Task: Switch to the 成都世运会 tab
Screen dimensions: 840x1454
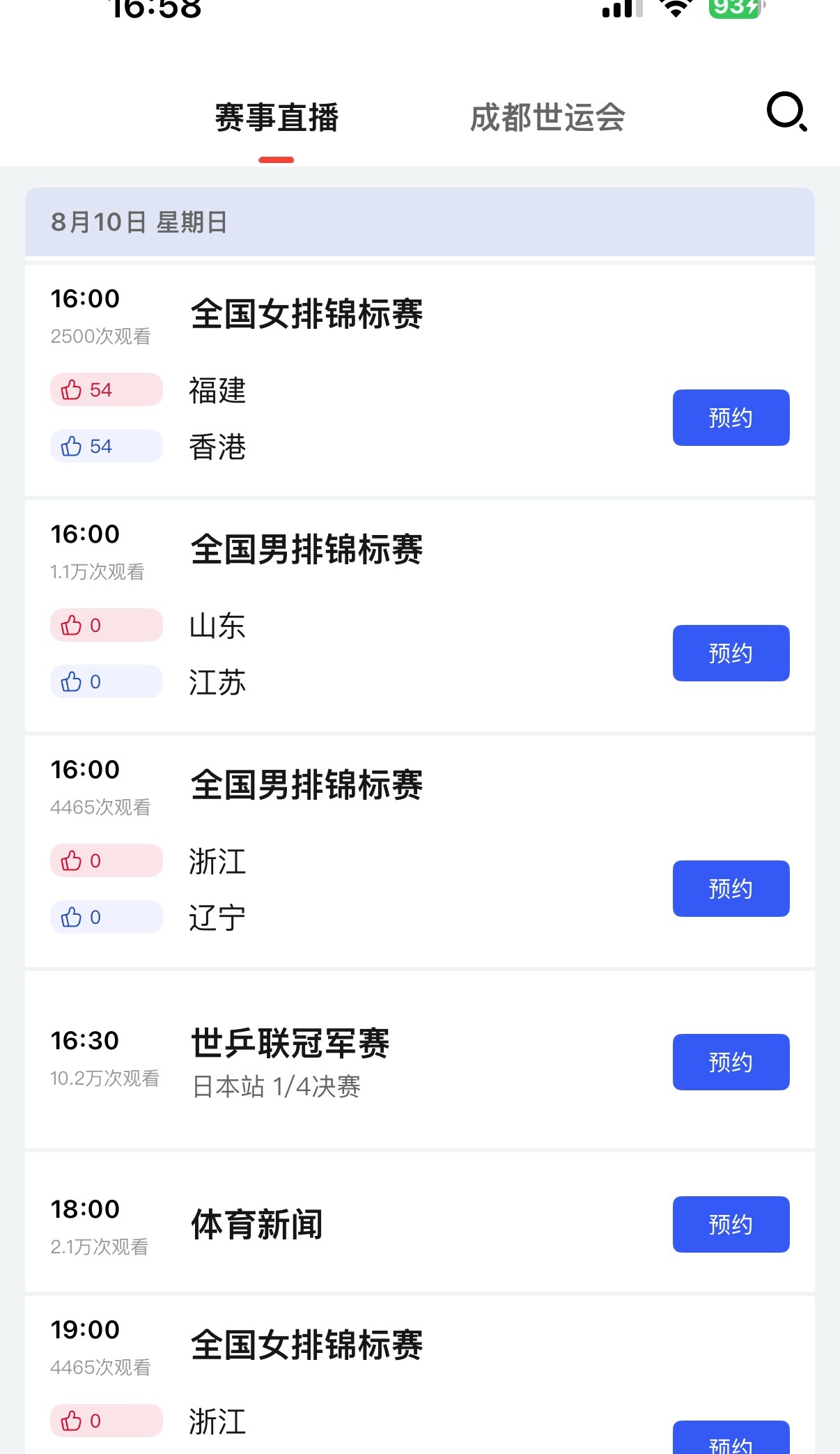Action: pos(547,117)
